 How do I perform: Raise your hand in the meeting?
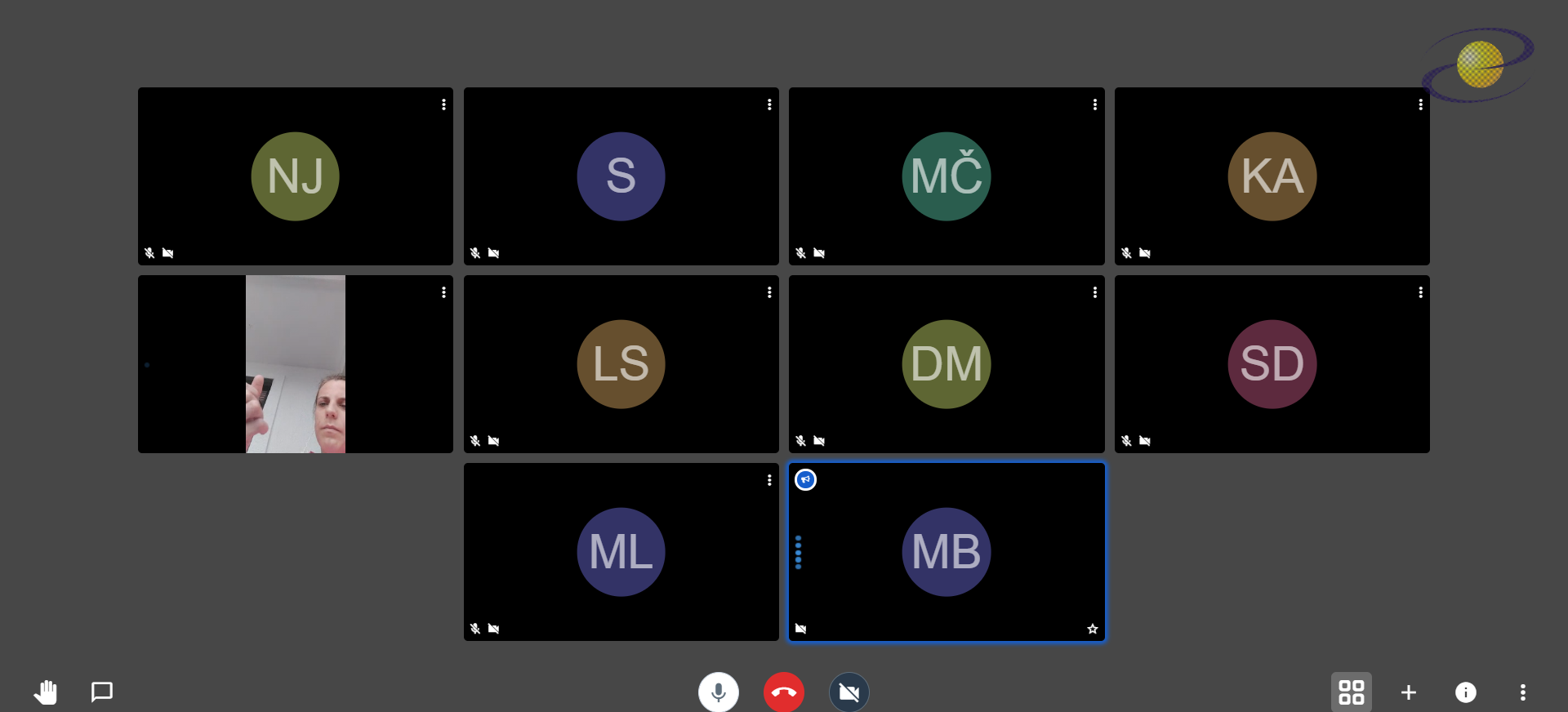46,692
